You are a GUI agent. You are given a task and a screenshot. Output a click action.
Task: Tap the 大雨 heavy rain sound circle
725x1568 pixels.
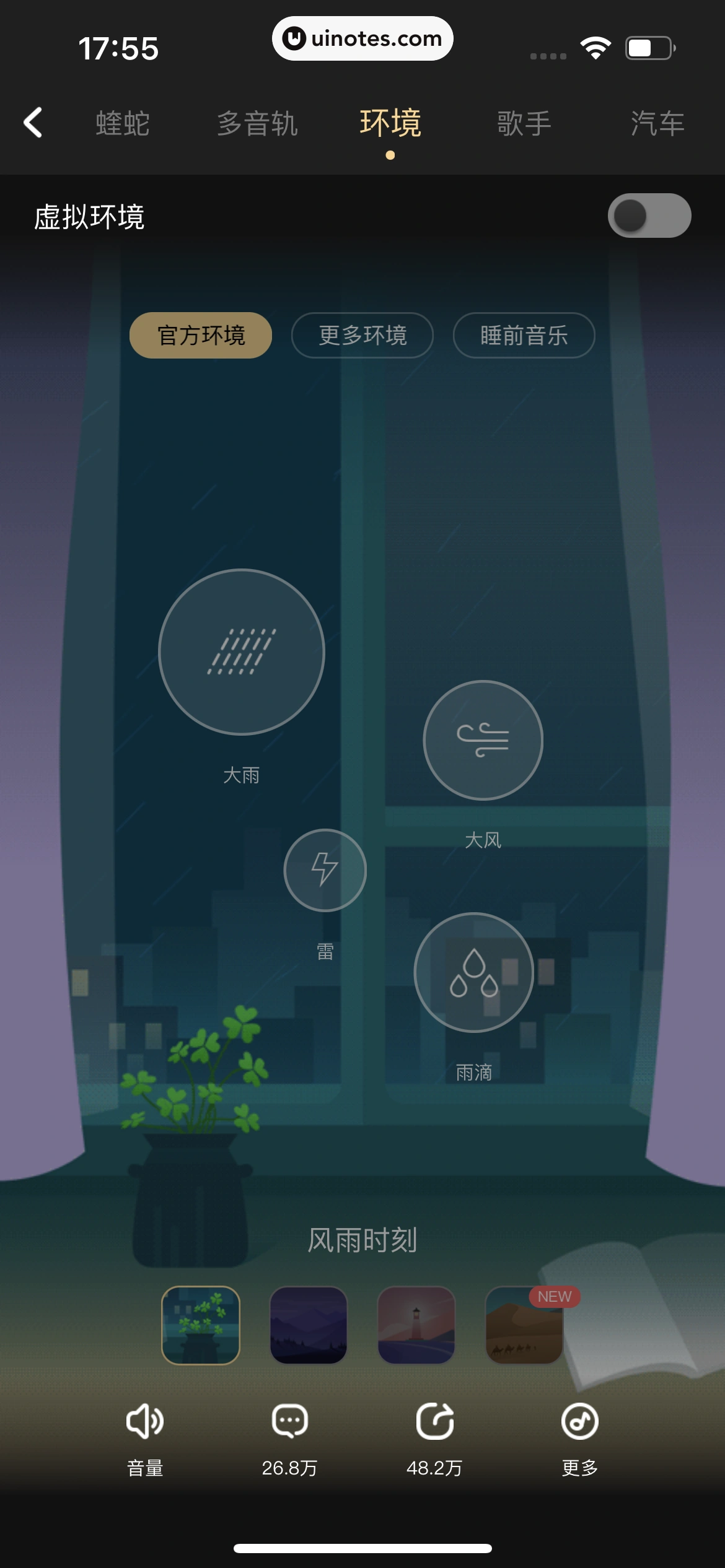point(242,652)
